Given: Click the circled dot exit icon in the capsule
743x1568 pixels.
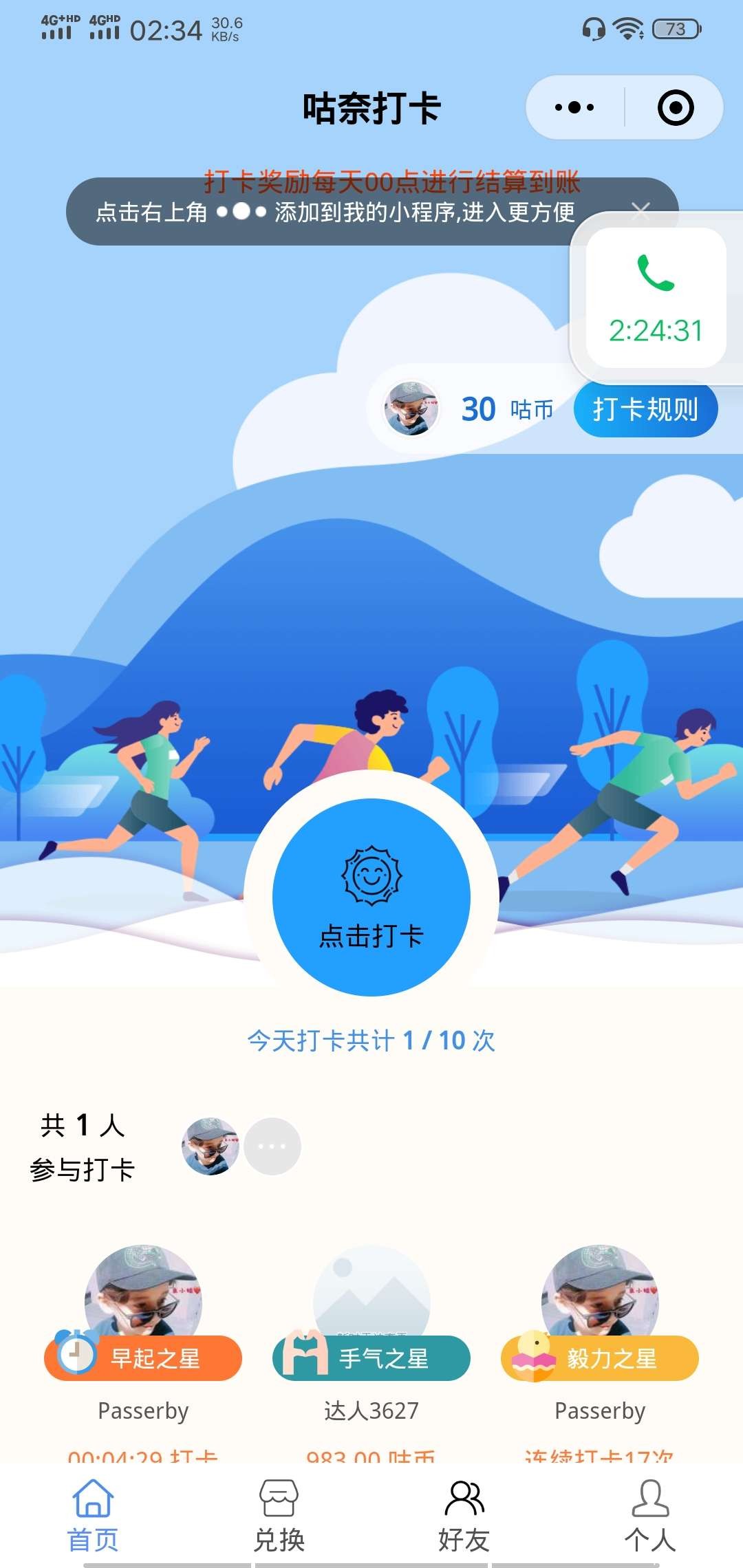Looking at the screenshot, I should 675,107.
